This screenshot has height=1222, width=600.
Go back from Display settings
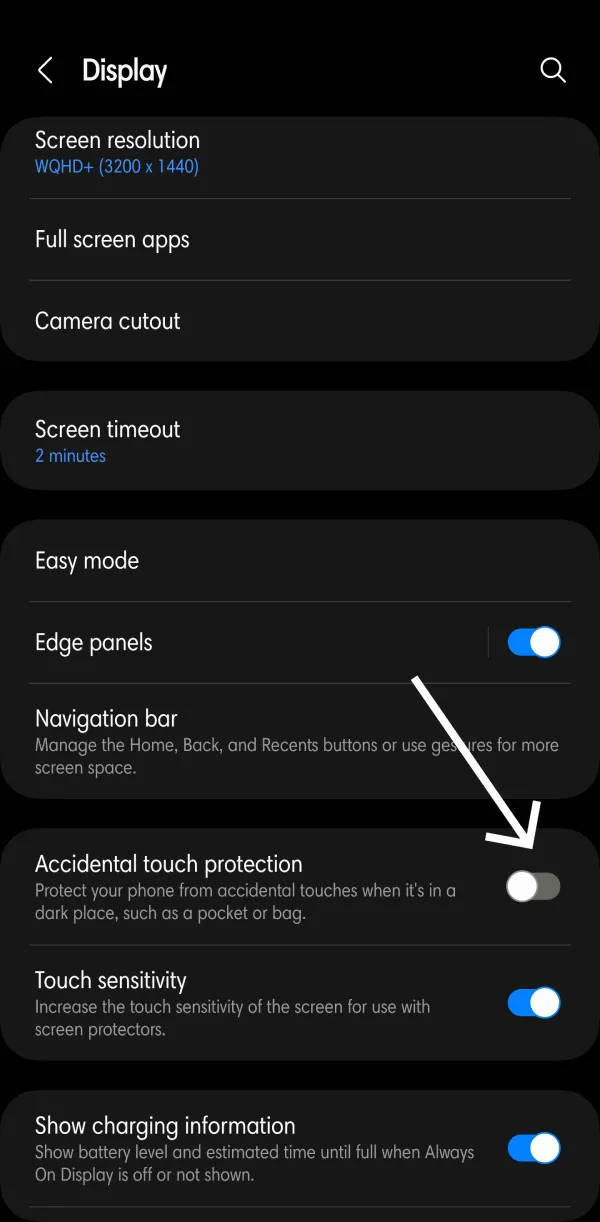[x=45, y=70]
